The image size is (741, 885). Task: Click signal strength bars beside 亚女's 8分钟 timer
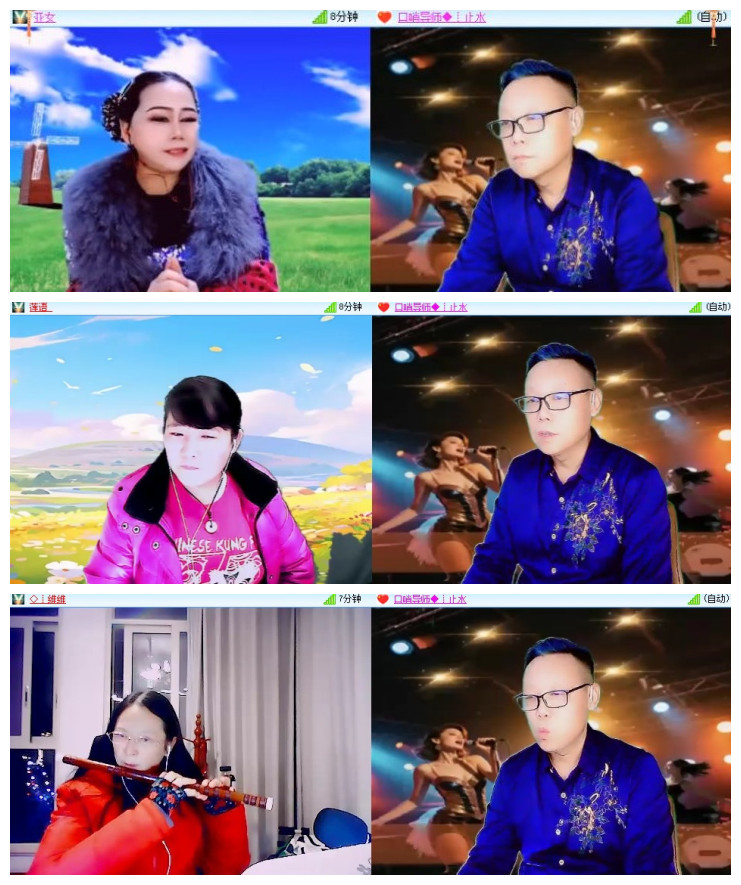(x=318, y=17)
